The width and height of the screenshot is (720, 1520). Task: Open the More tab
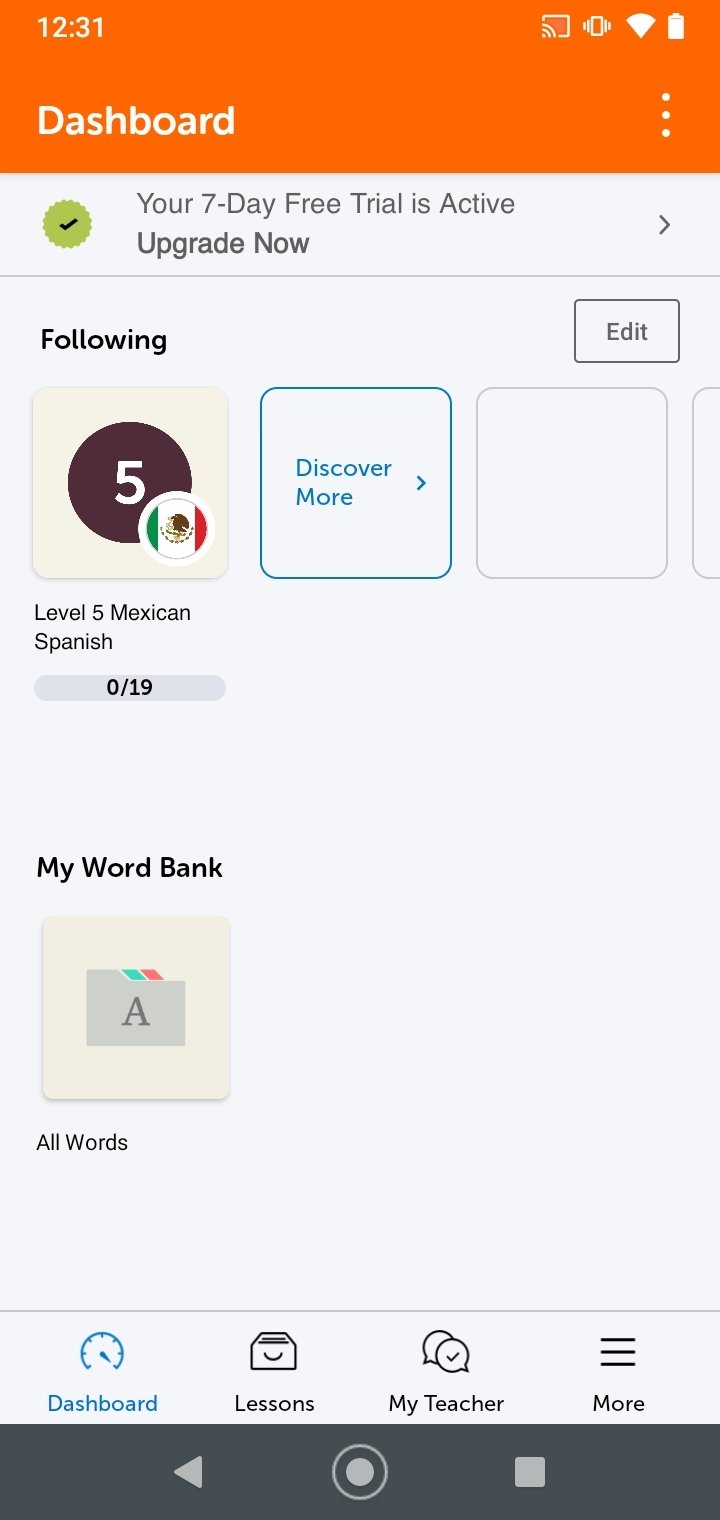point(618,1370)
